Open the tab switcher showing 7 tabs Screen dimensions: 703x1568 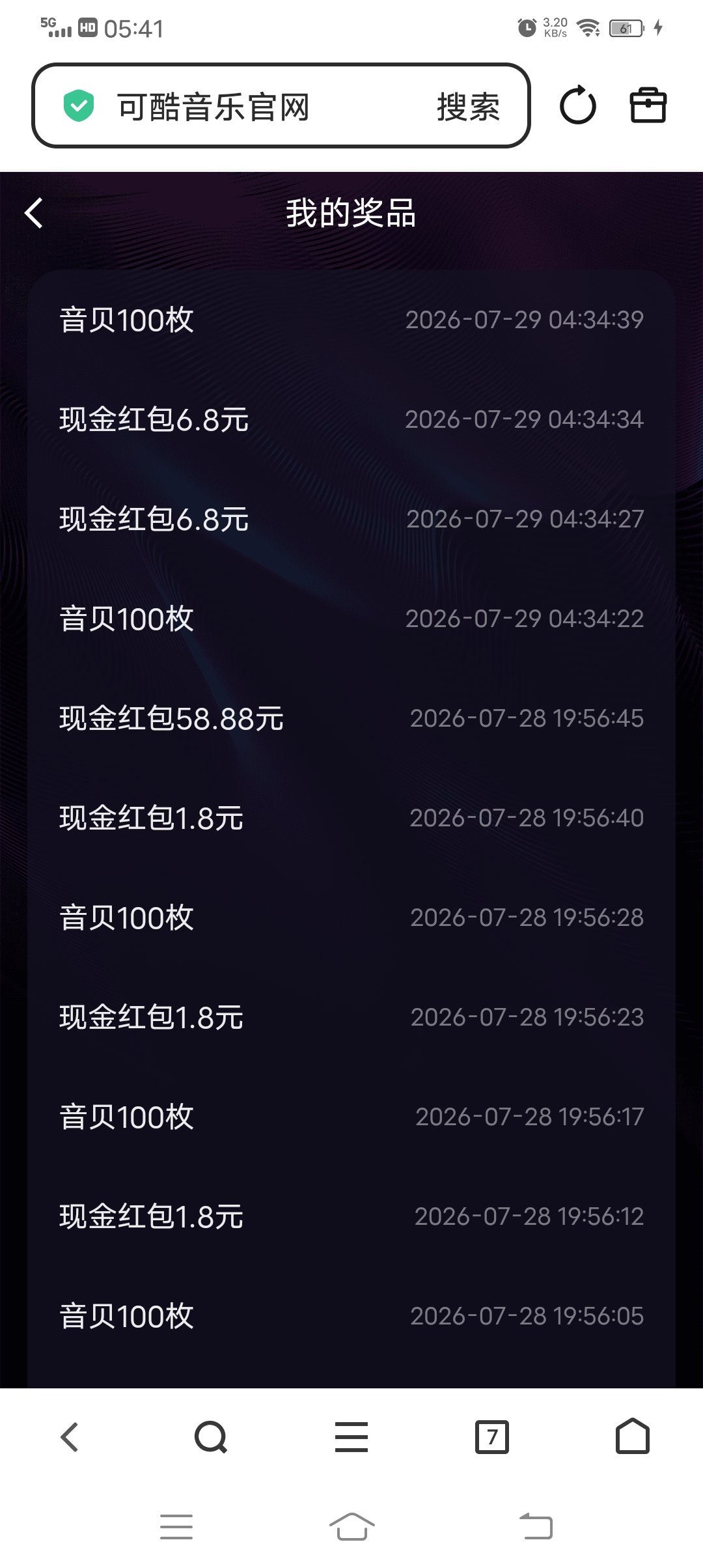coord(492,1436)
